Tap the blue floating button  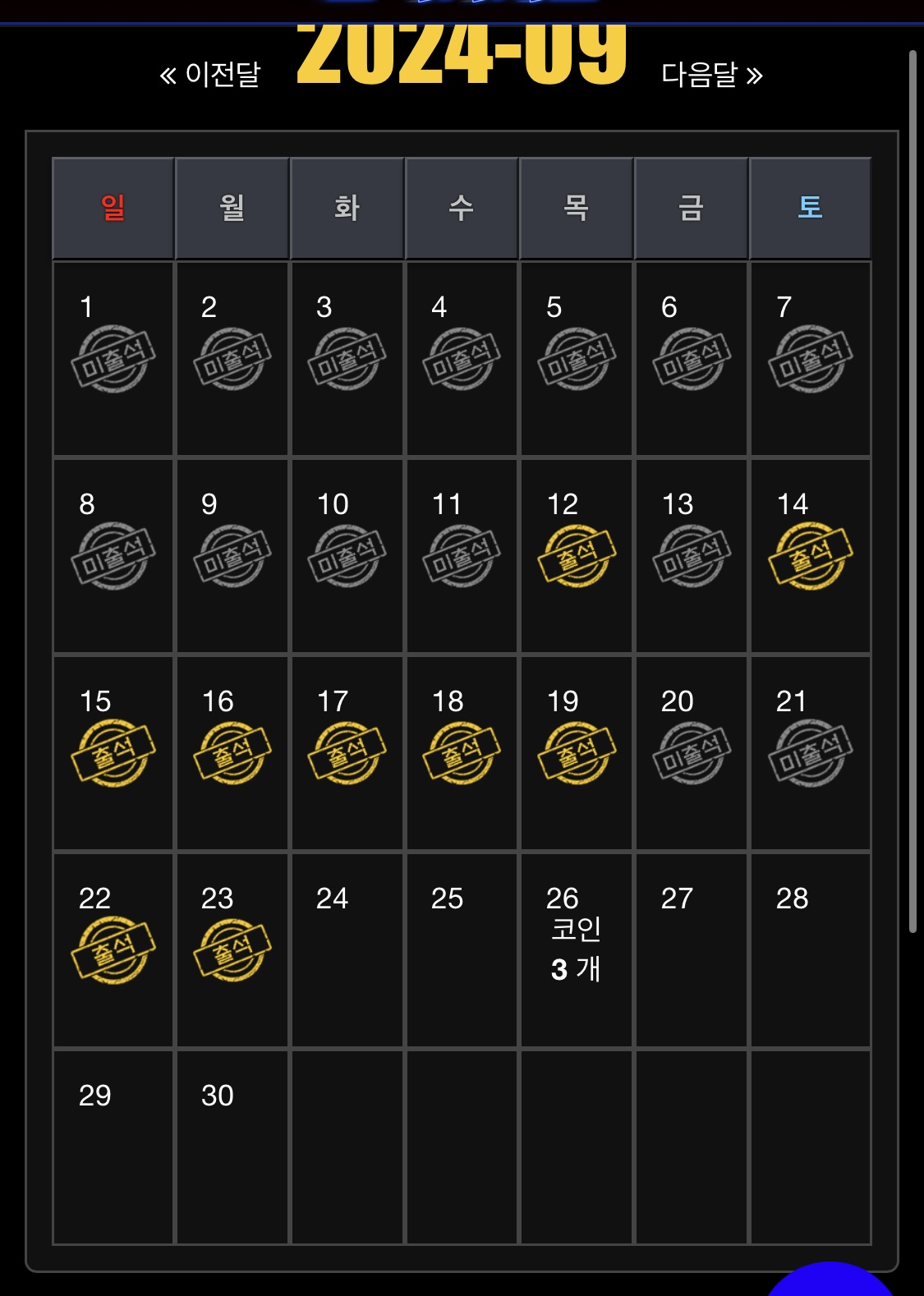(x=830, y=1281)
